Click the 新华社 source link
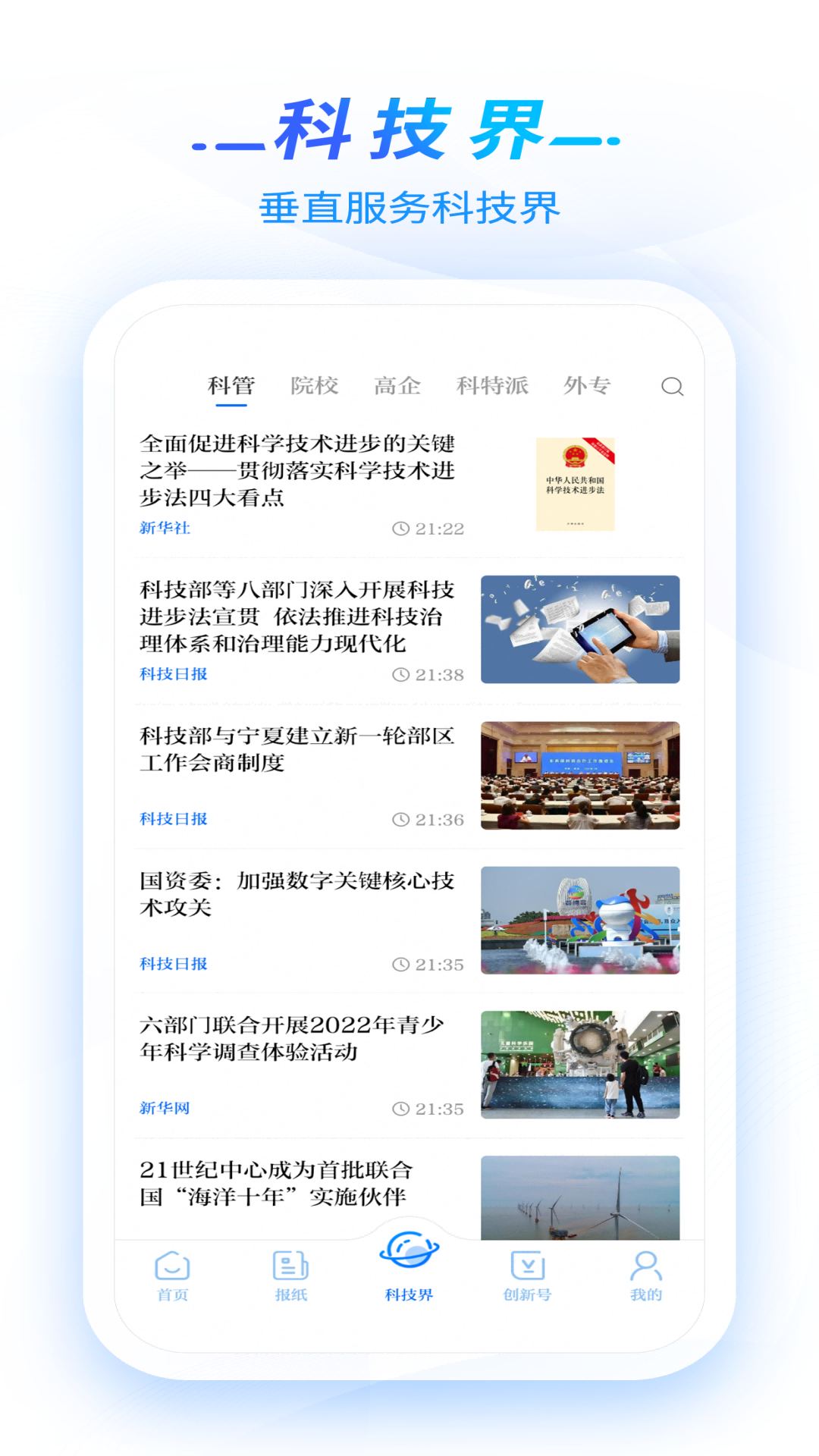Image resolution: width=819 pixels, height=1456 pixels. (165, 529)
